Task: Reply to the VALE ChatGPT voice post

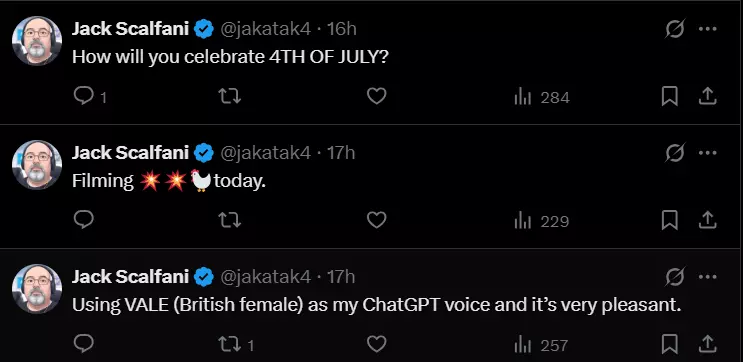Action: pos(84,344)
